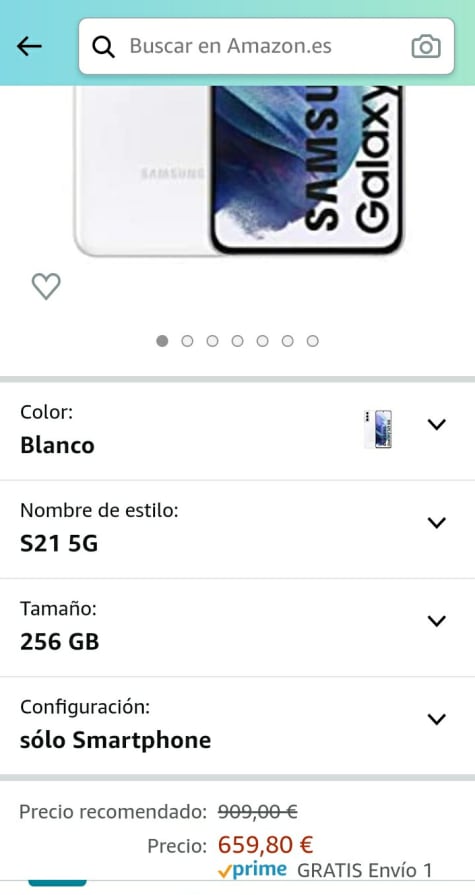Open the Samsung Galaxy product image
Screen dimensions: 475x895
[239, 170]
